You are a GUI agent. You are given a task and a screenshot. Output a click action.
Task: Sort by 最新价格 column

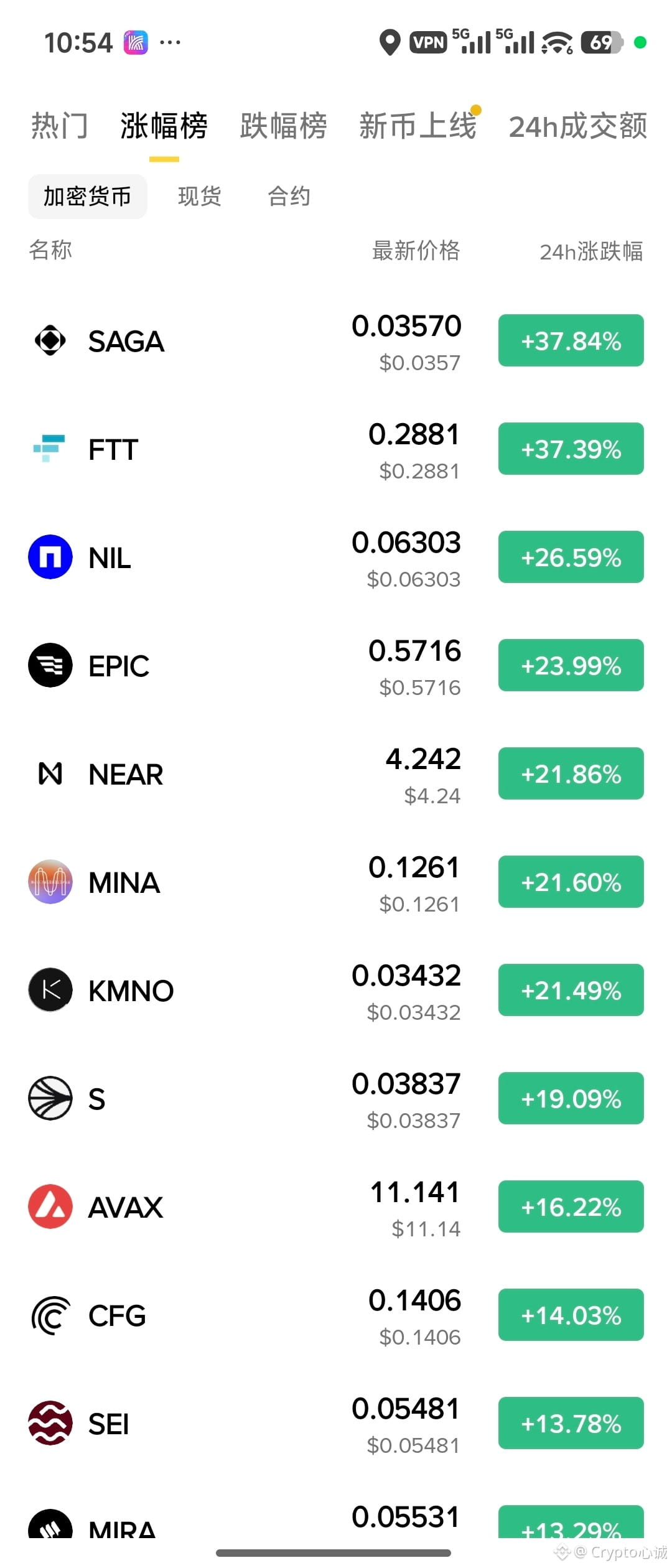[416, 251]
